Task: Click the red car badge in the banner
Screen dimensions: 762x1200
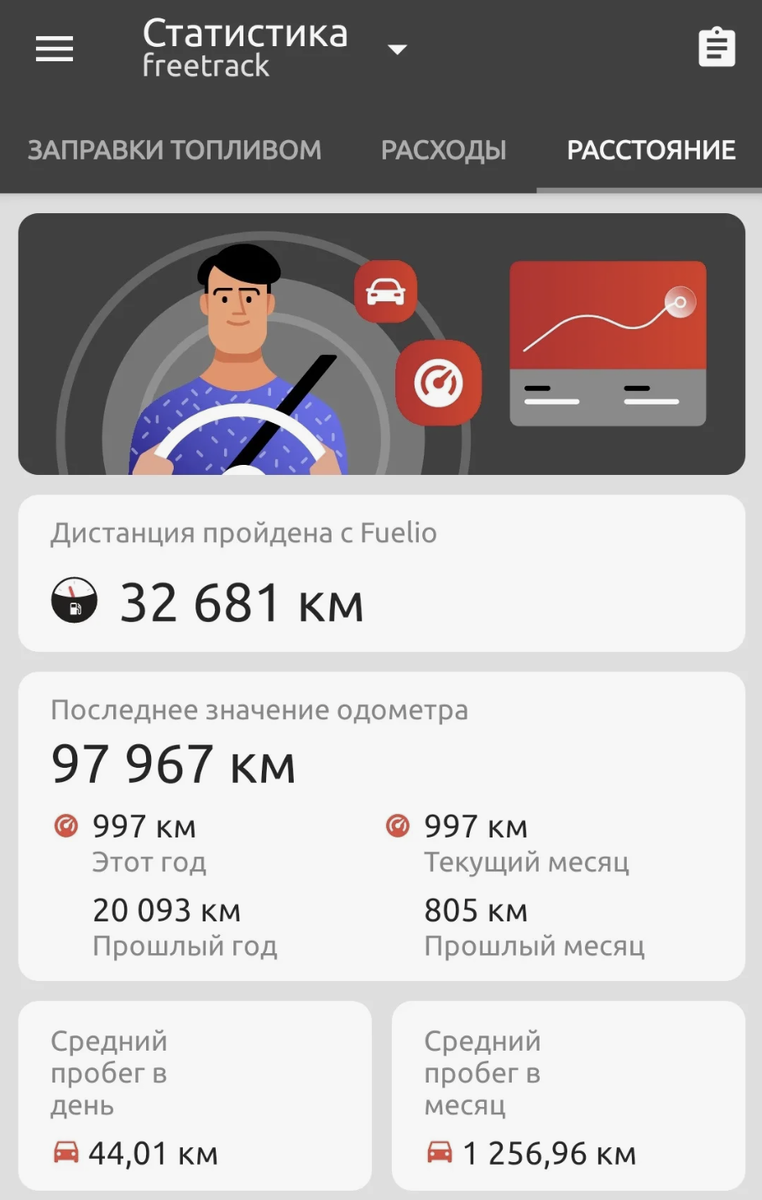Action: click(386, 291)
